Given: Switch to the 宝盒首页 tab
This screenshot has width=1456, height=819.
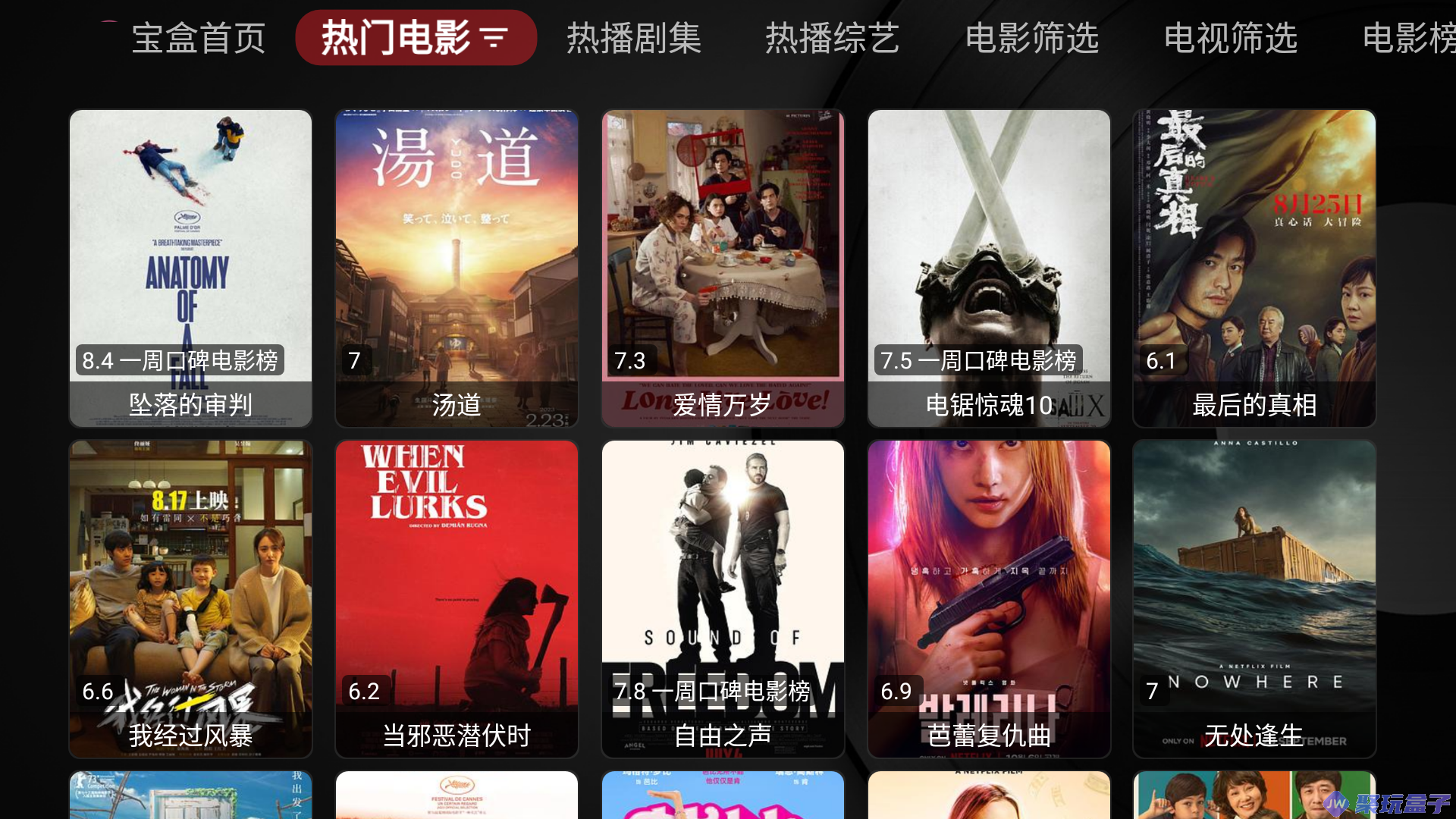Looking at the screenshot, I should 198,38.
